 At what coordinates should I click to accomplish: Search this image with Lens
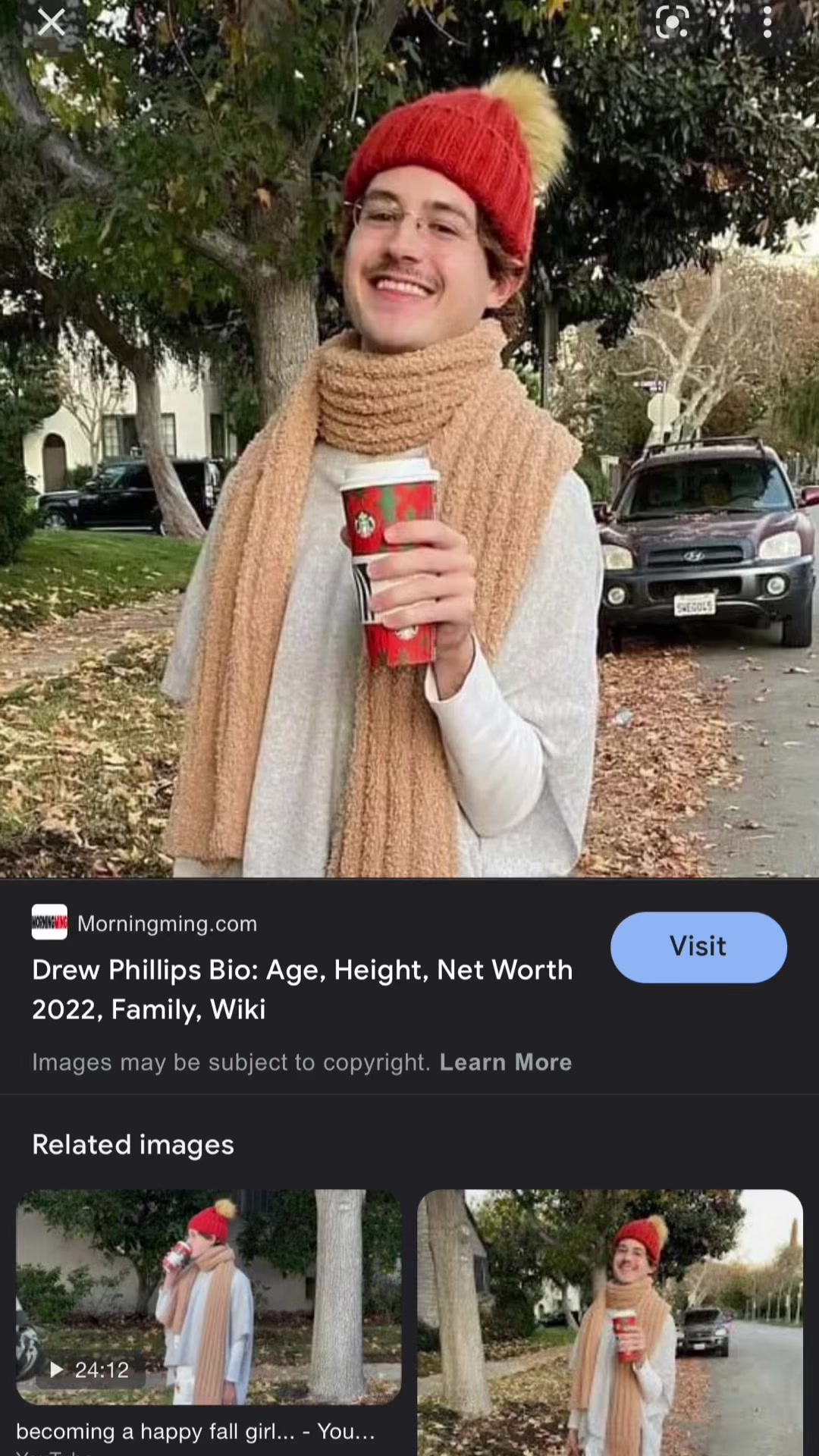coord(672,23)
